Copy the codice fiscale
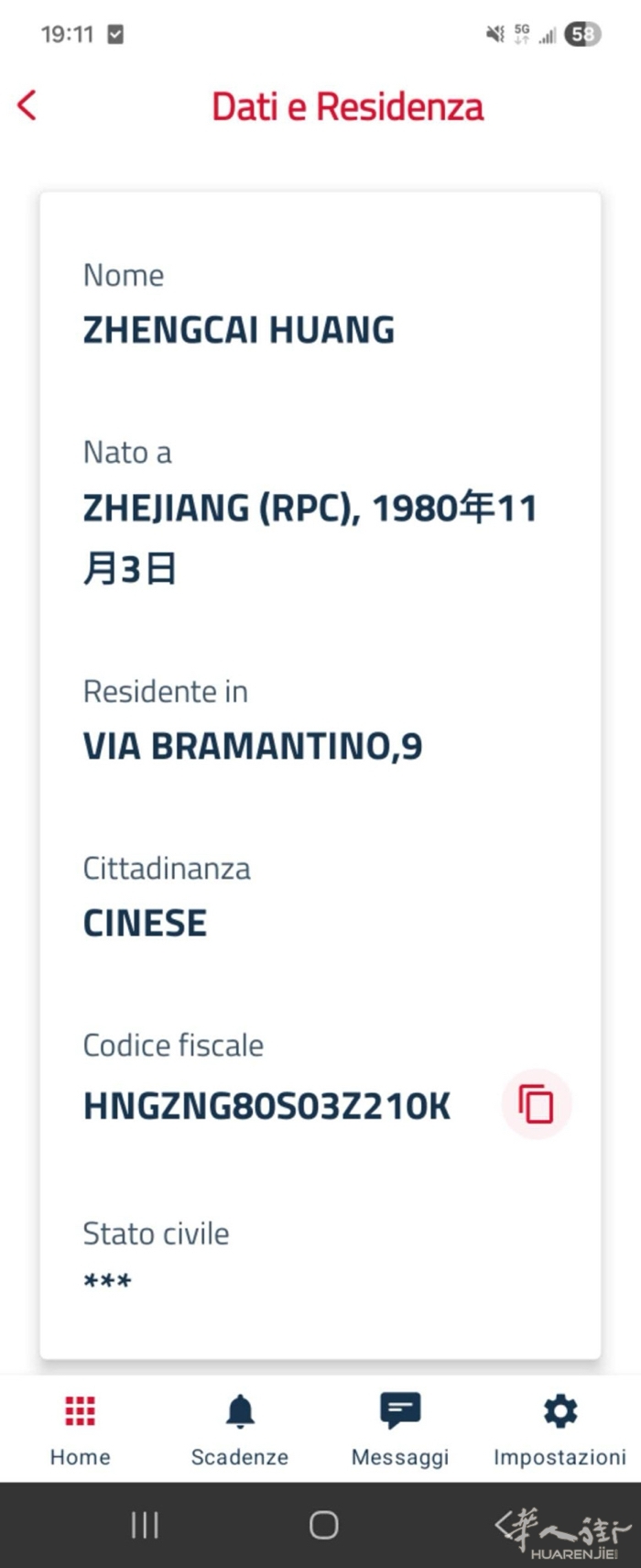Image resolution: width=641 pixels, height=1568 pixels. tap(536, 1104)
